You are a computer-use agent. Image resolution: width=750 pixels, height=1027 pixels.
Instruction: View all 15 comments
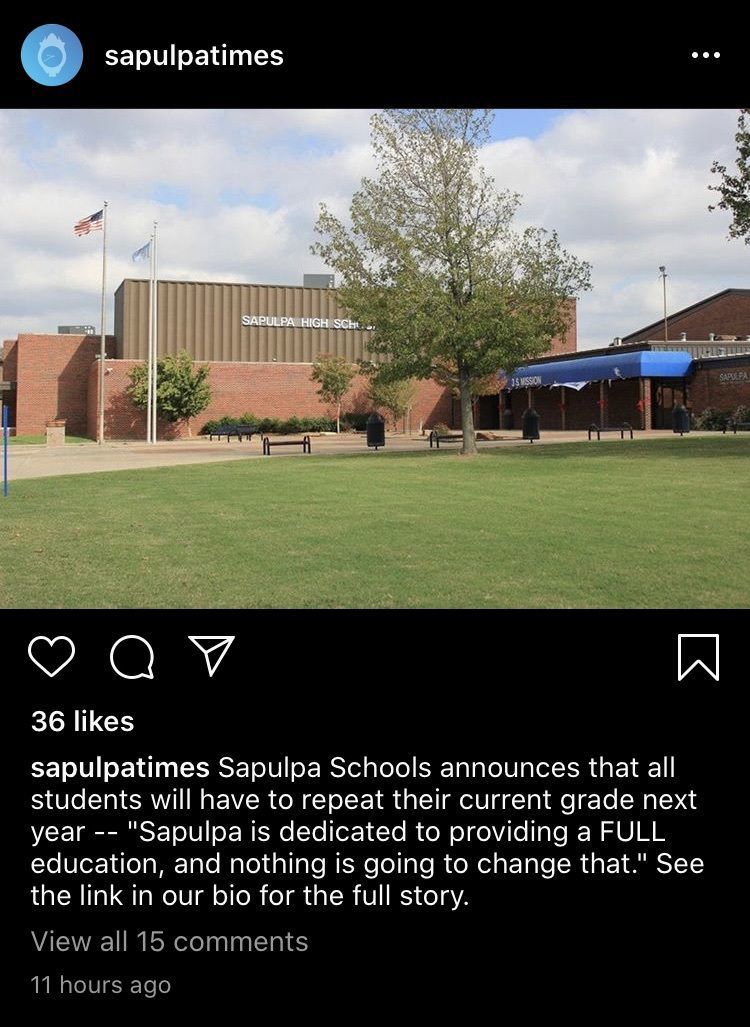(x=169, y=941)
